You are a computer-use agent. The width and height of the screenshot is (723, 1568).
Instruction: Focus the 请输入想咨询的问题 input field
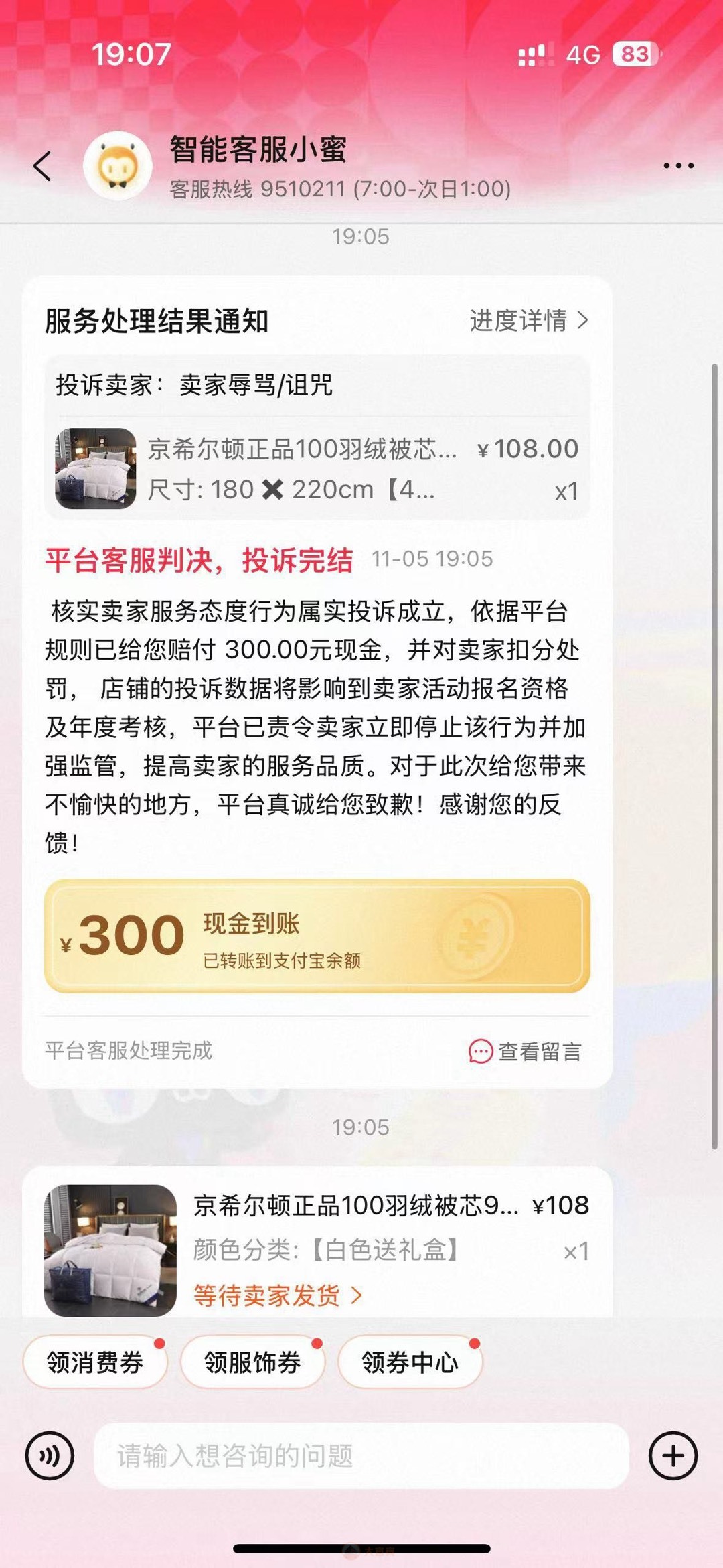[x=361, y=1455]
